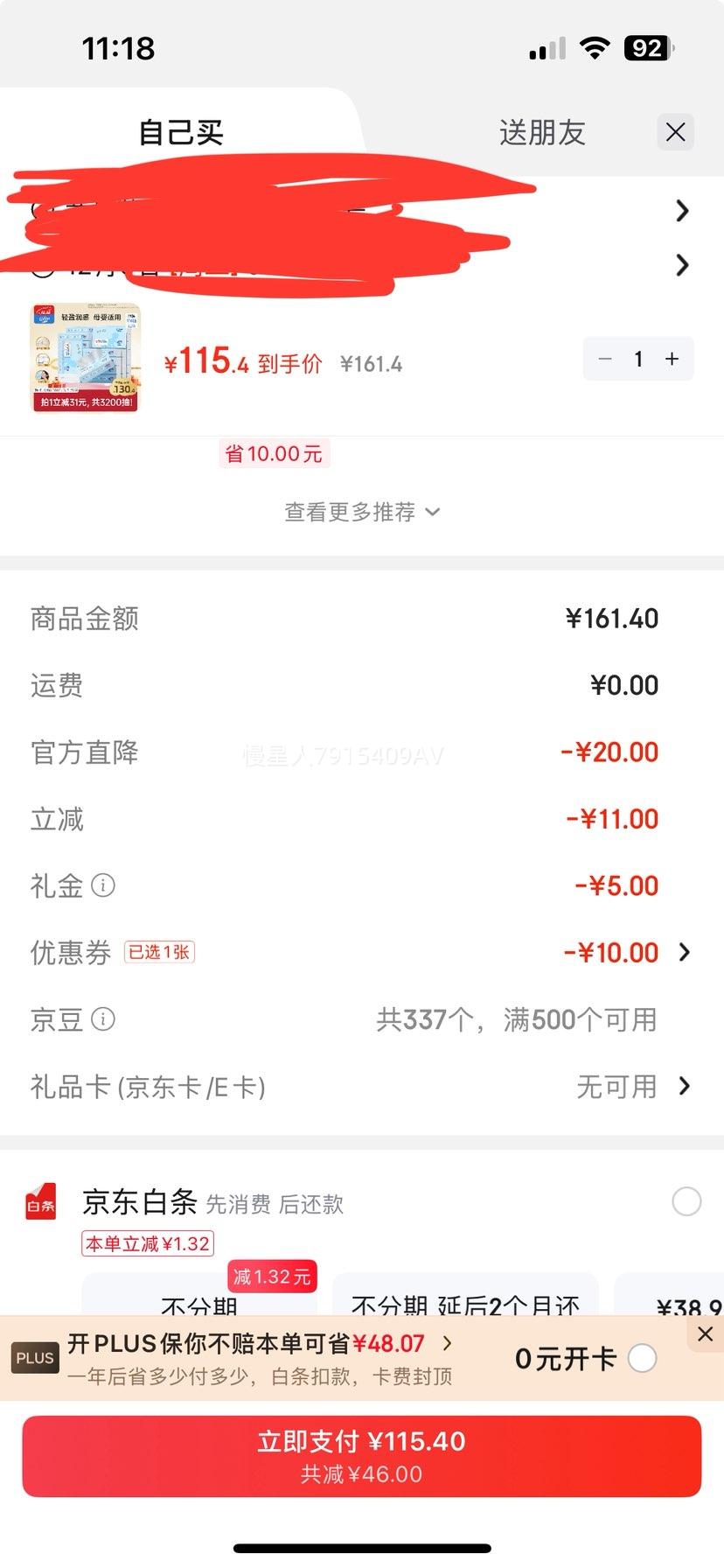Show info about 京豆
Image resolution: width=724 pixels, height=1568 pixels.
click(103, 1019)
